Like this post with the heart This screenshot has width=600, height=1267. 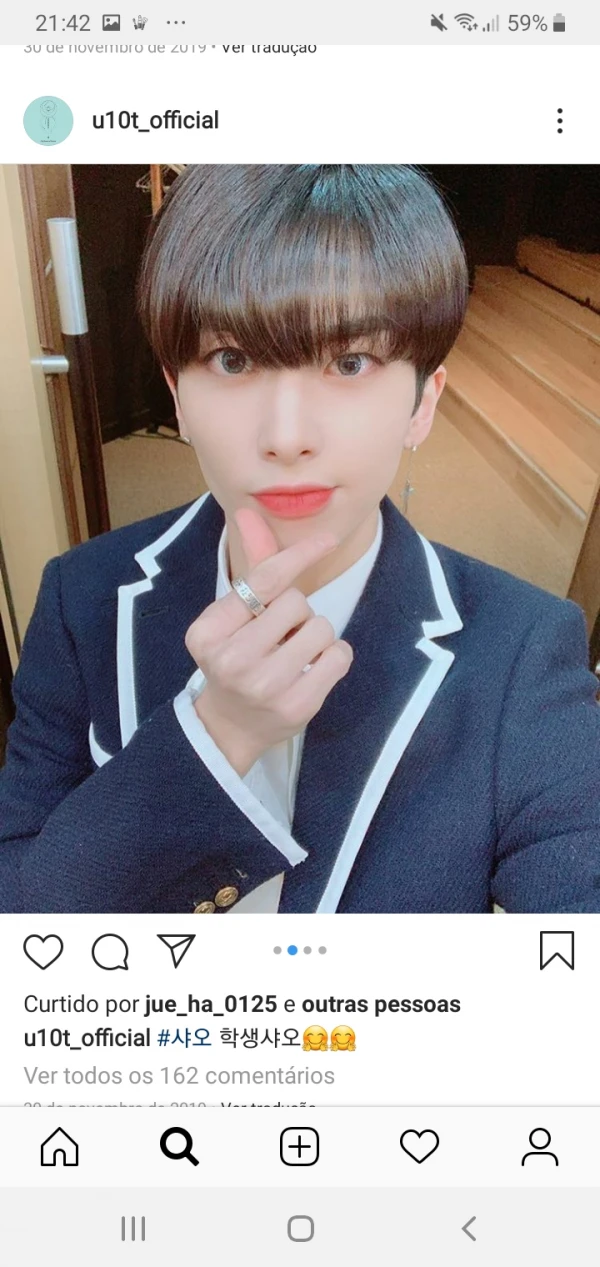(x=43, y=951)
